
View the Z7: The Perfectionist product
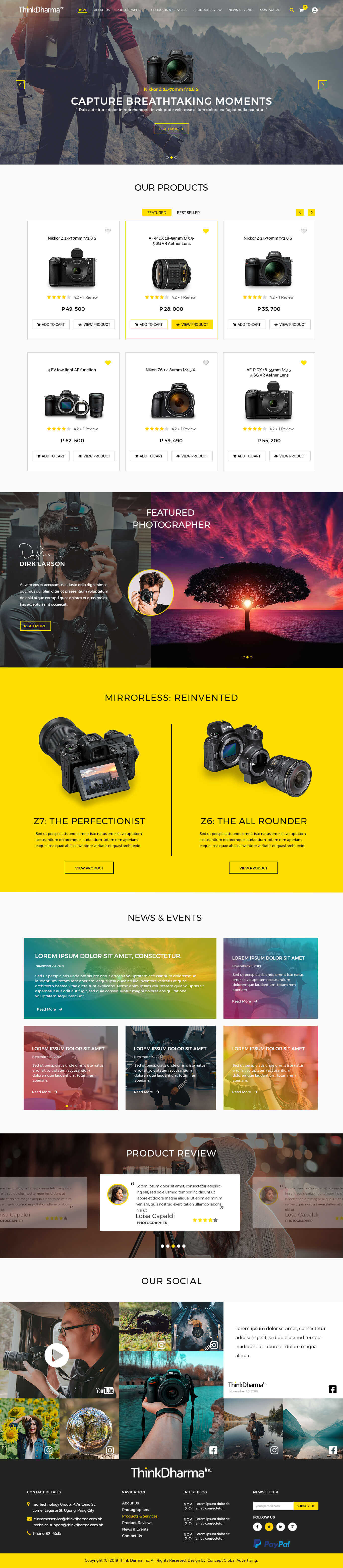(89, 868)
